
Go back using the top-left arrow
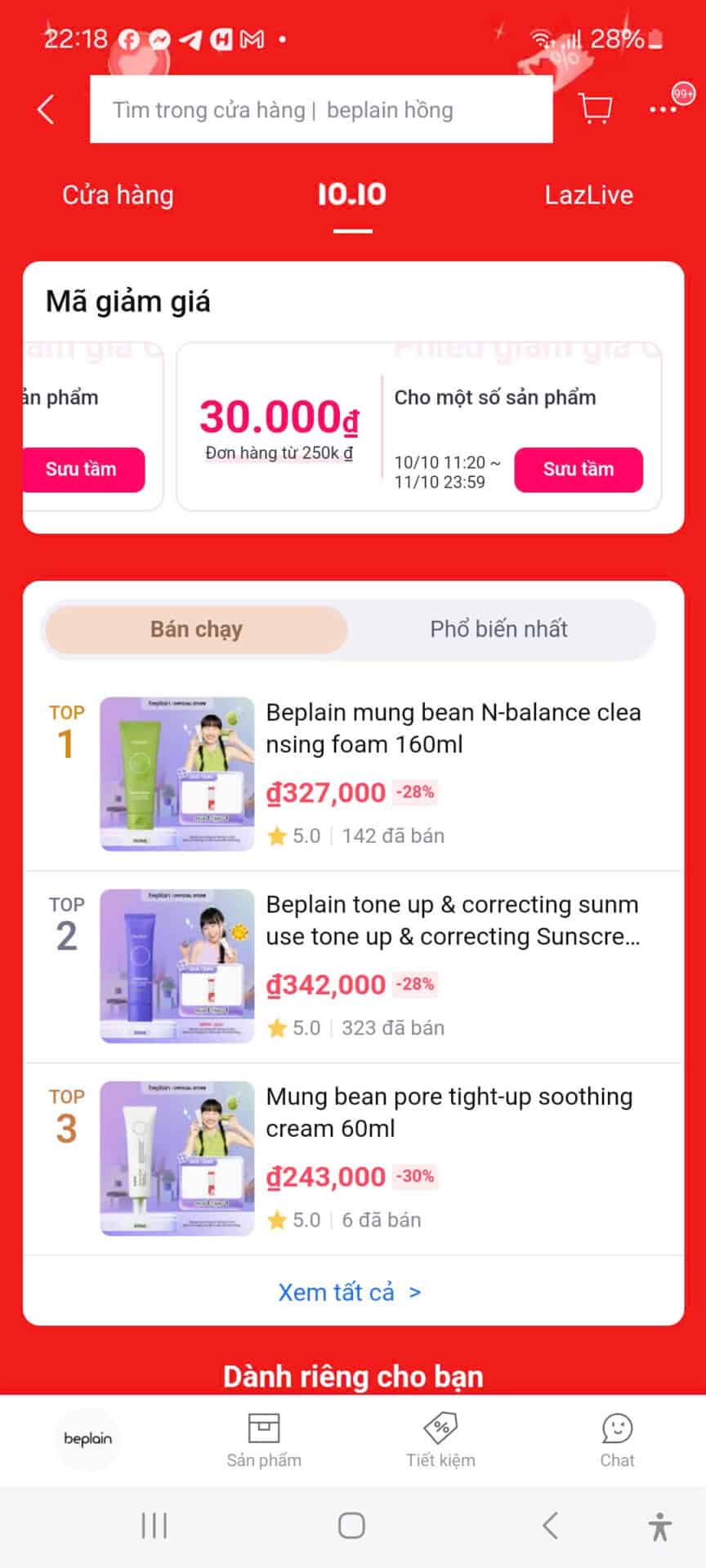click(x=47, y=109)
